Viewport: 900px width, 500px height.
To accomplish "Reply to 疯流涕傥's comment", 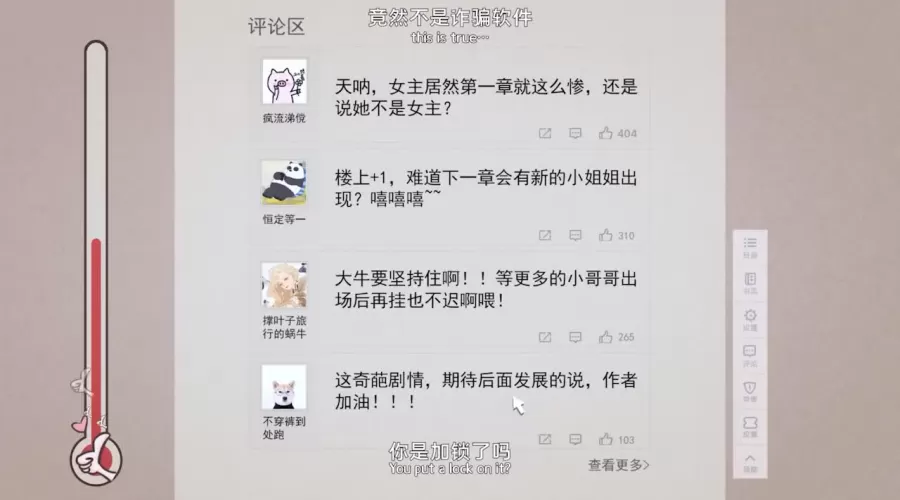I will [x=576, y=133].
